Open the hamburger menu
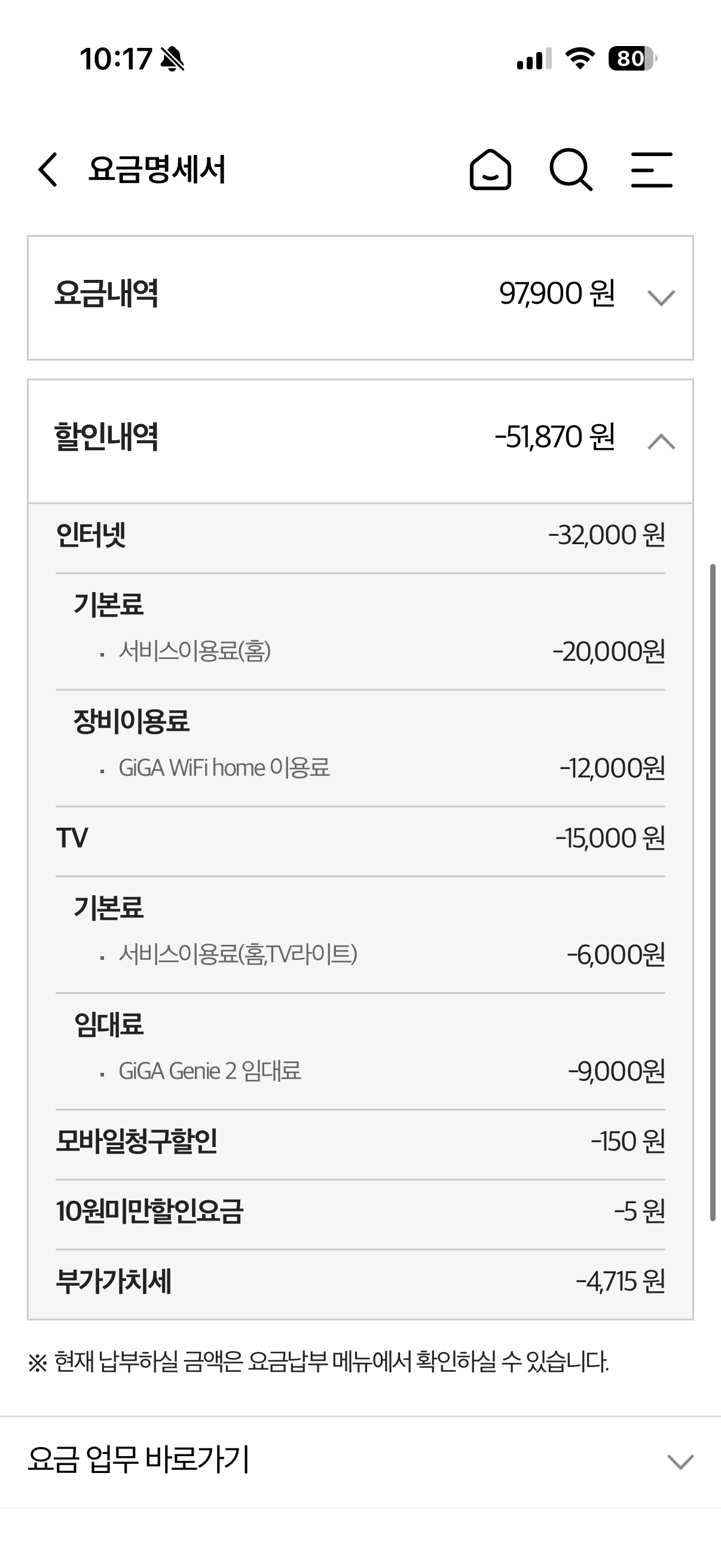 coord(652,169)
